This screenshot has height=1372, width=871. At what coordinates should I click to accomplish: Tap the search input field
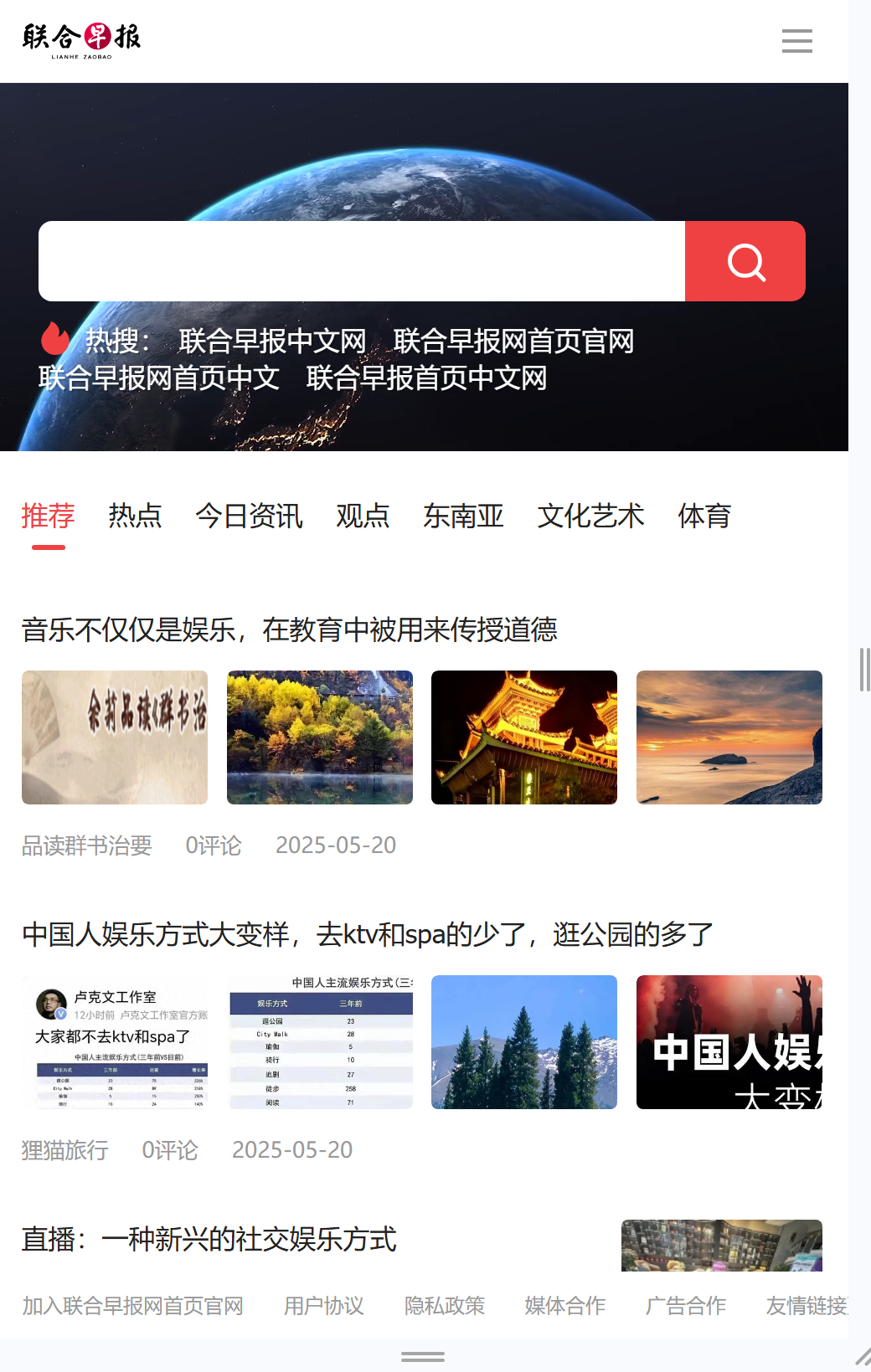pos(361,261)
